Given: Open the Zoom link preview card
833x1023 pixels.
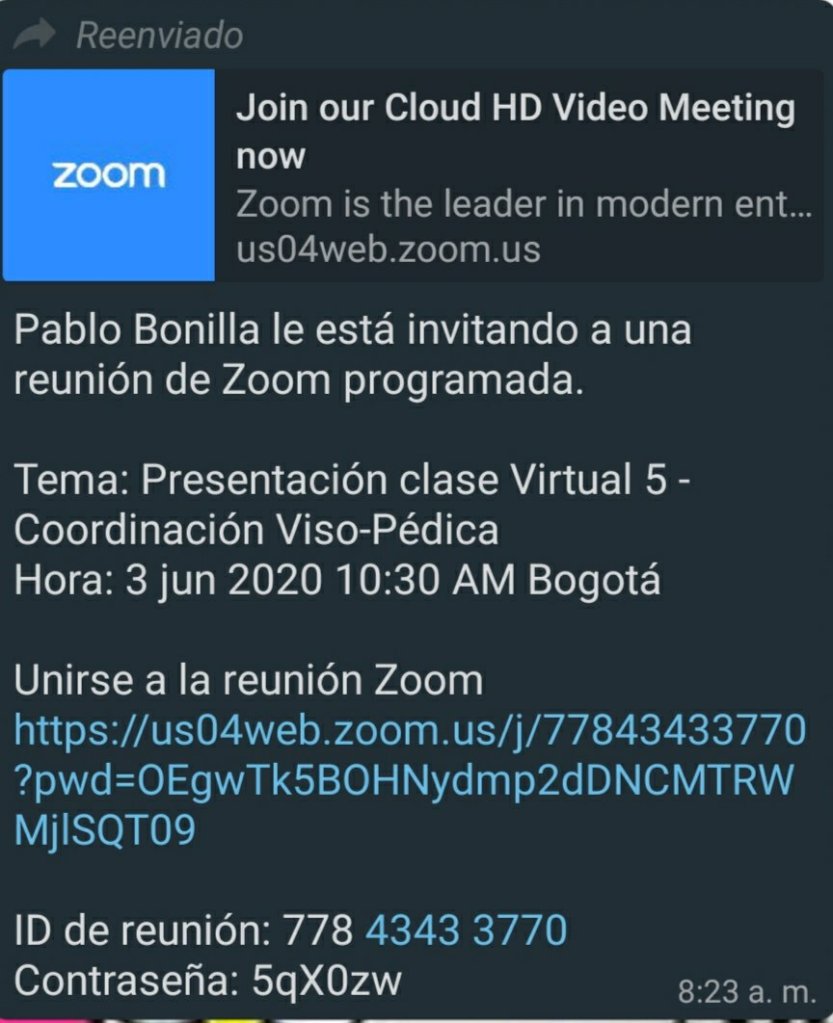Looking at the screenshot, I should (416, 176).
